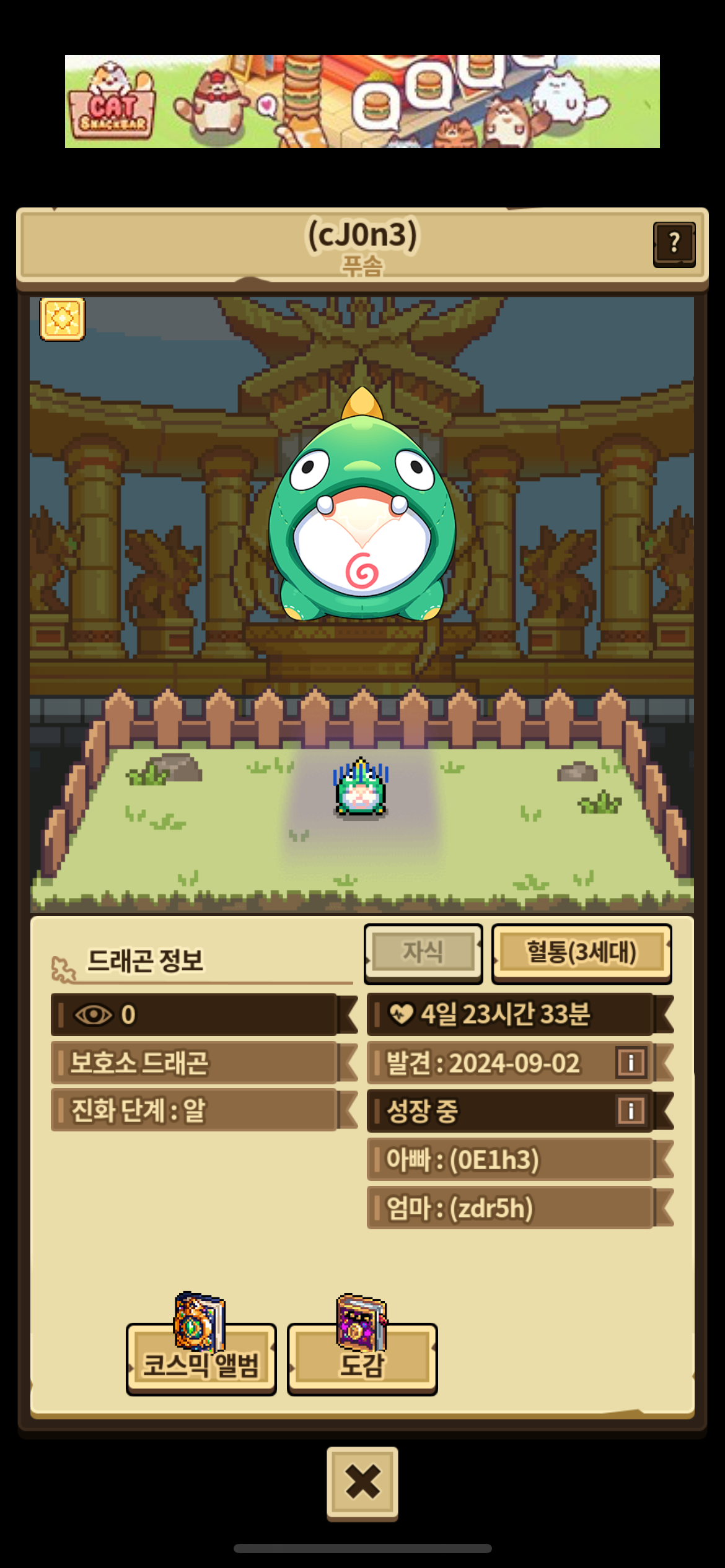725x1568 pixels.
Task: Close the dragon info window
Action: pyautogui.click(x=362, y=1482)
